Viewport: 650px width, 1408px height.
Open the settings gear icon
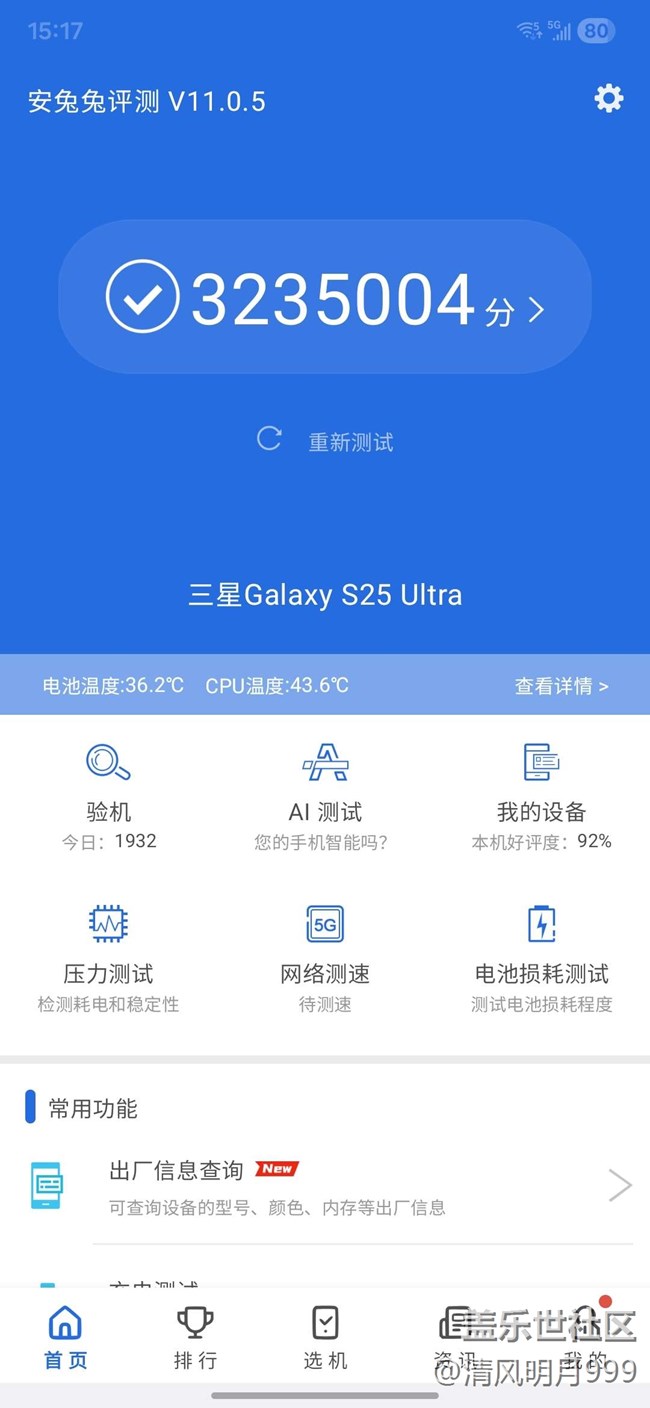click(608, 98)
